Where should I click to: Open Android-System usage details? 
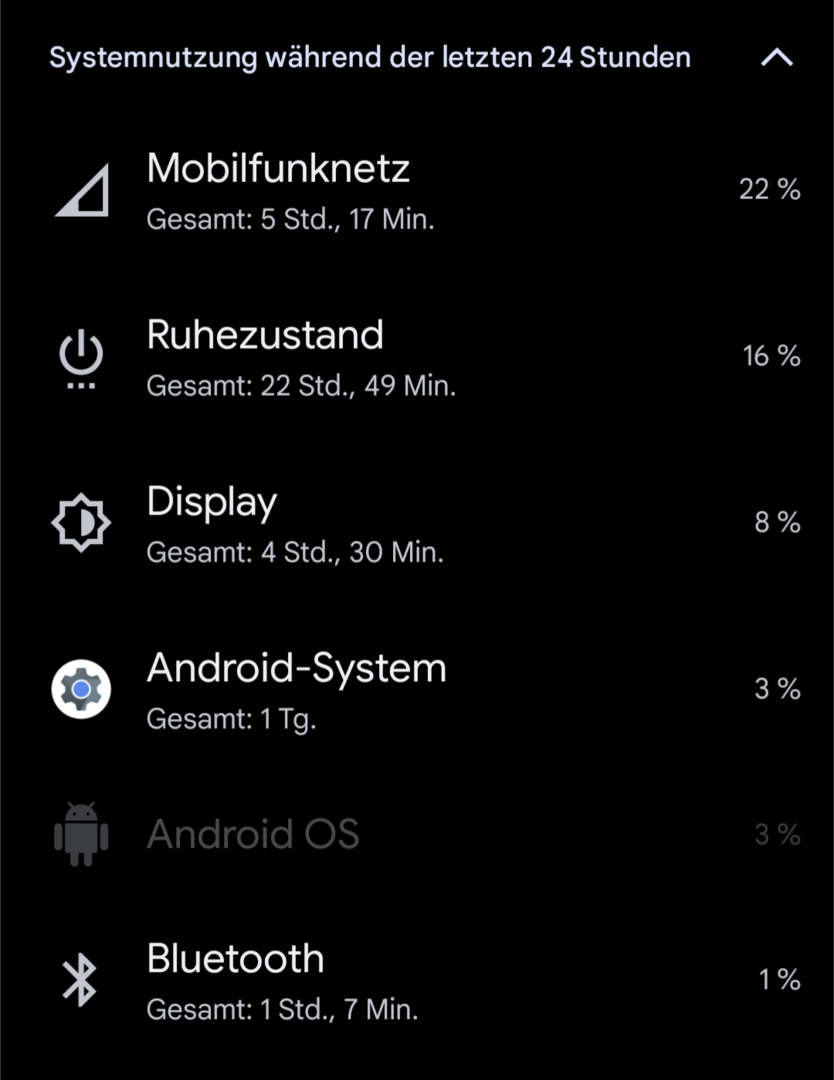pos(417,690)
